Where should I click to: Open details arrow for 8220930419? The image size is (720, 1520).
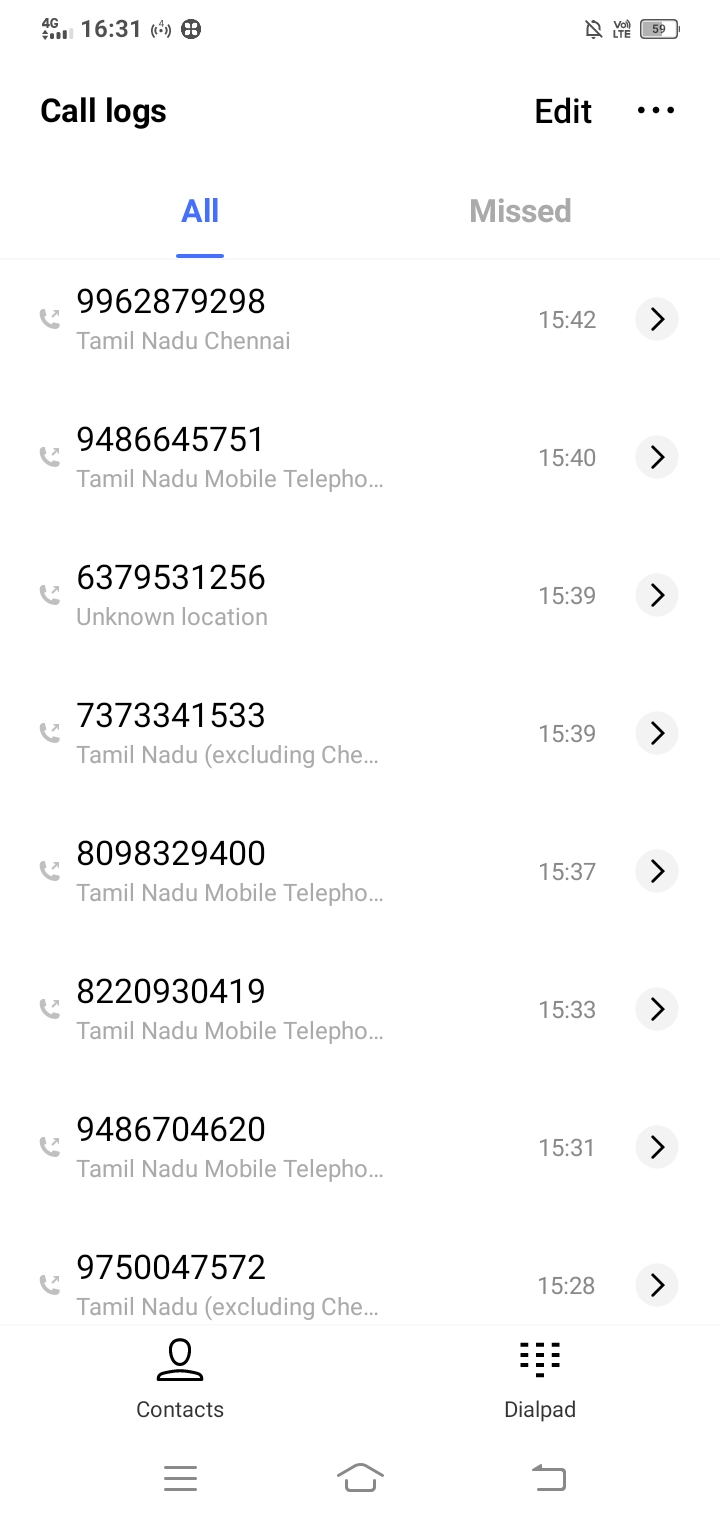point(657,1009)
